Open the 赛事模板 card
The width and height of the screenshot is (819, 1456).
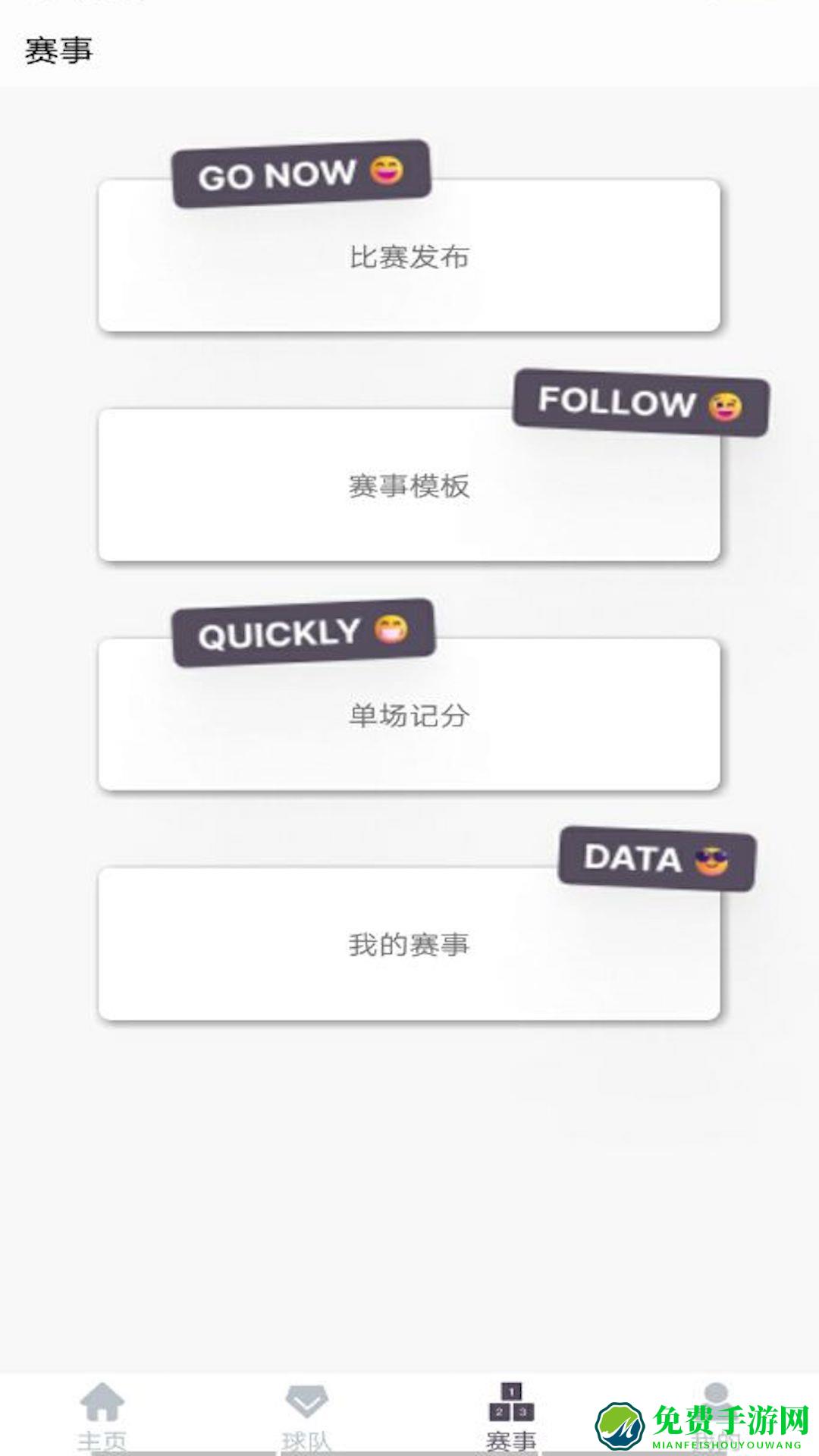click(409, 485)
